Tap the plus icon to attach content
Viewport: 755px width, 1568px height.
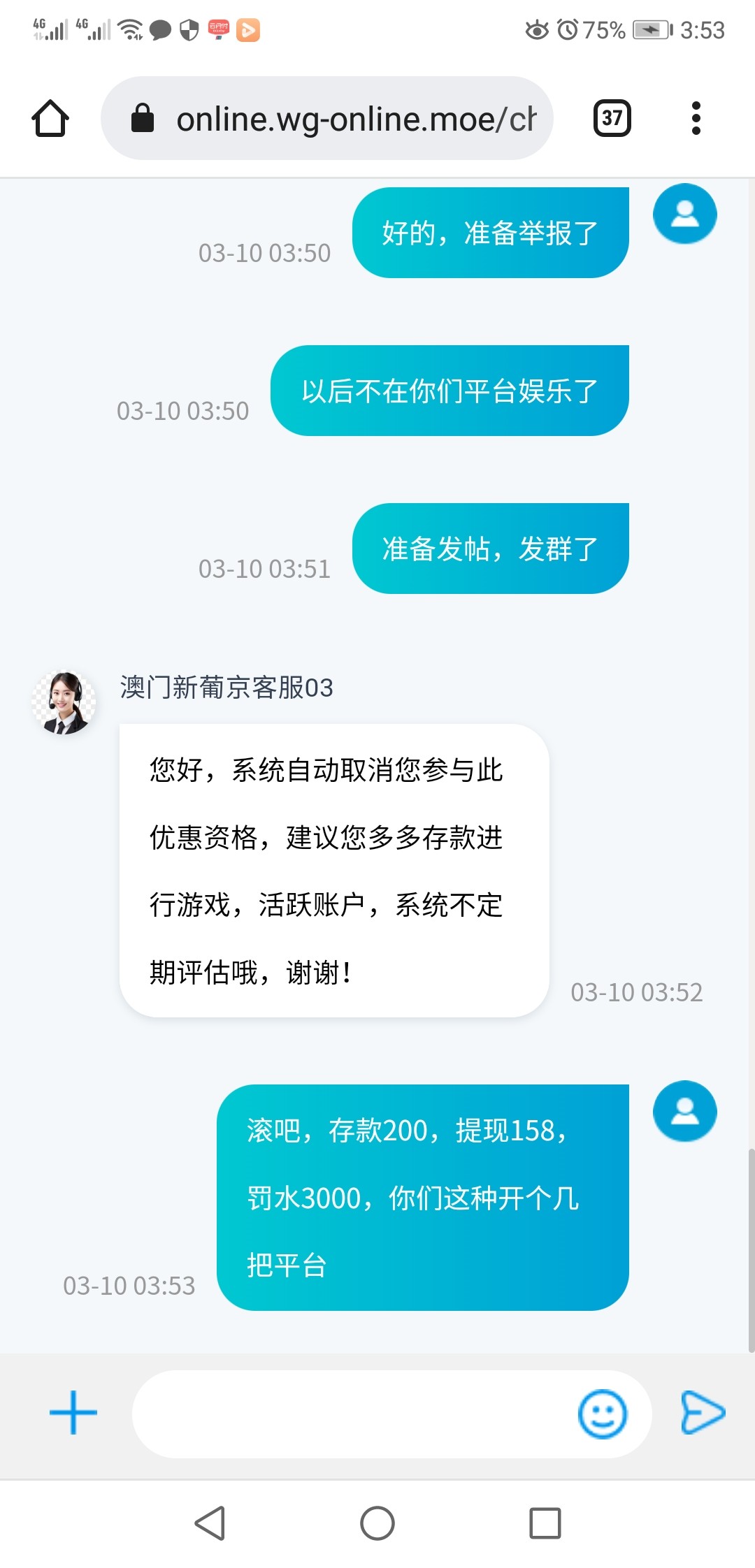pyautogui.click(x=72, y=1412)
